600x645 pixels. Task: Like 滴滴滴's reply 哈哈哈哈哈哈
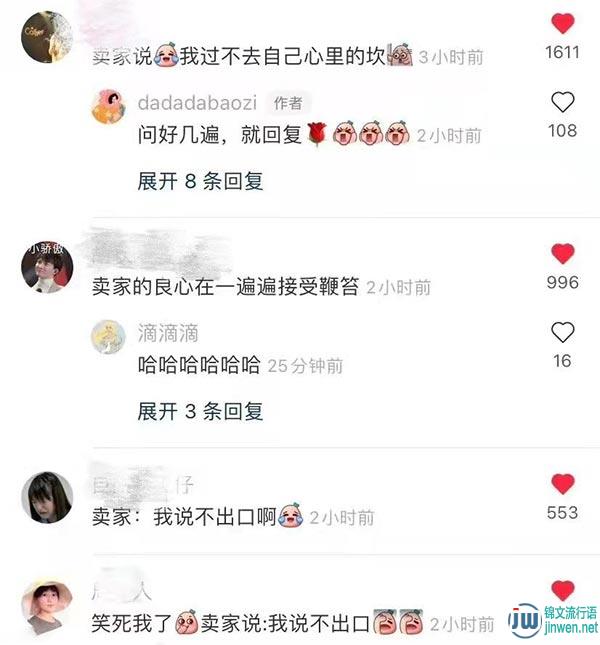coord(563,332)
